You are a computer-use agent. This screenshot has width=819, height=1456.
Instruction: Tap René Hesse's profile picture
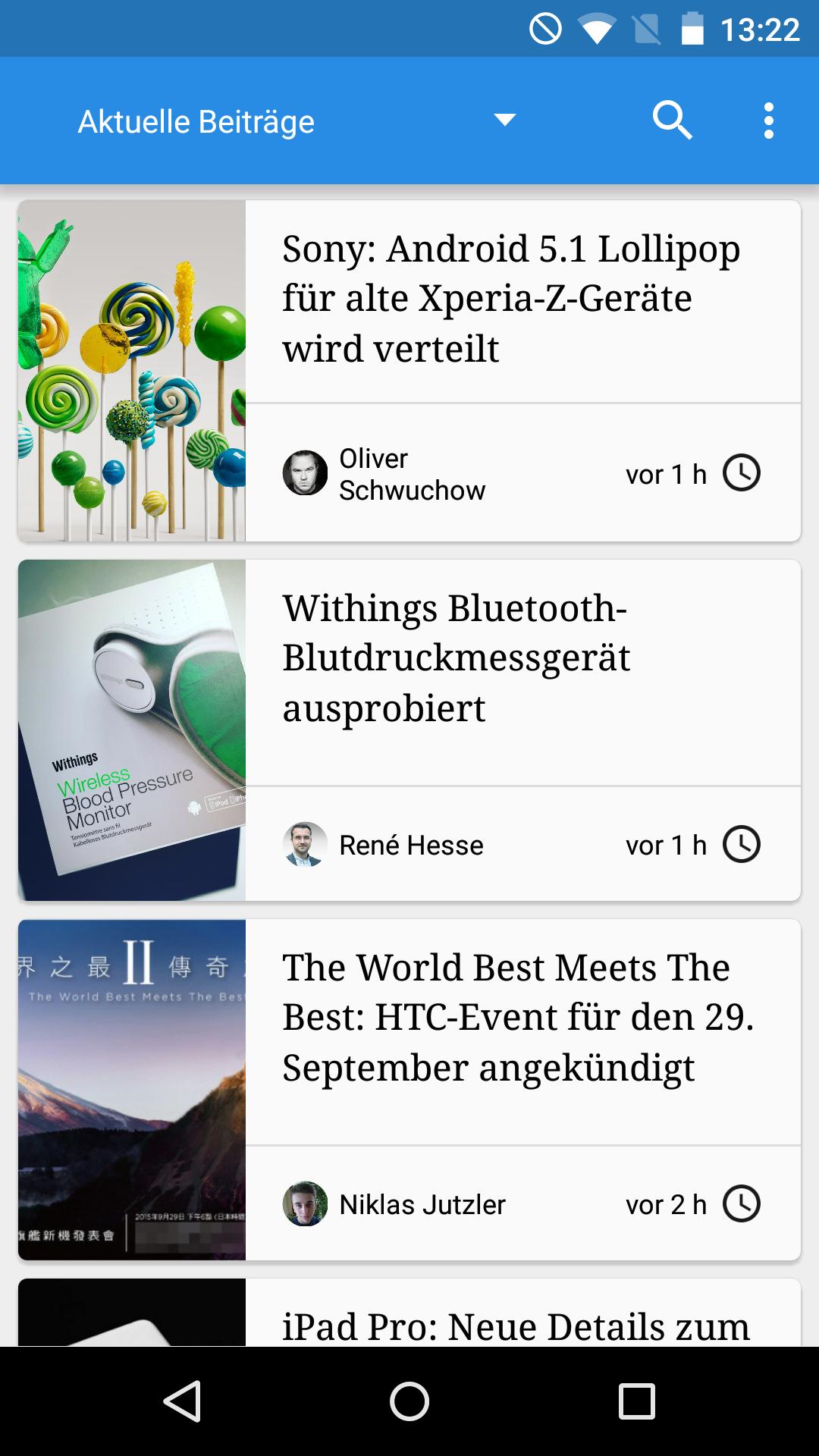pos(305,843)
